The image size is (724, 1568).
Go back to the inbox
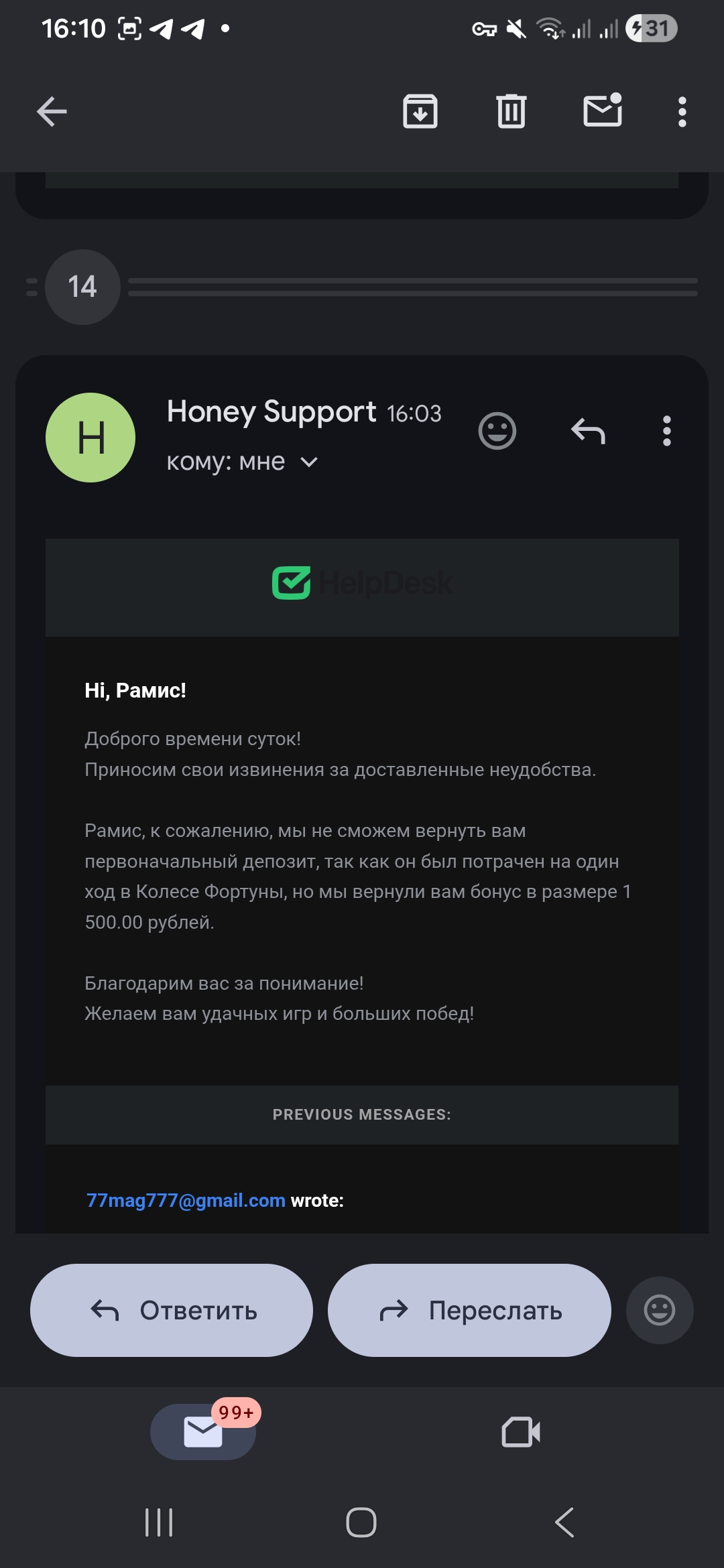tap(52, 111)
